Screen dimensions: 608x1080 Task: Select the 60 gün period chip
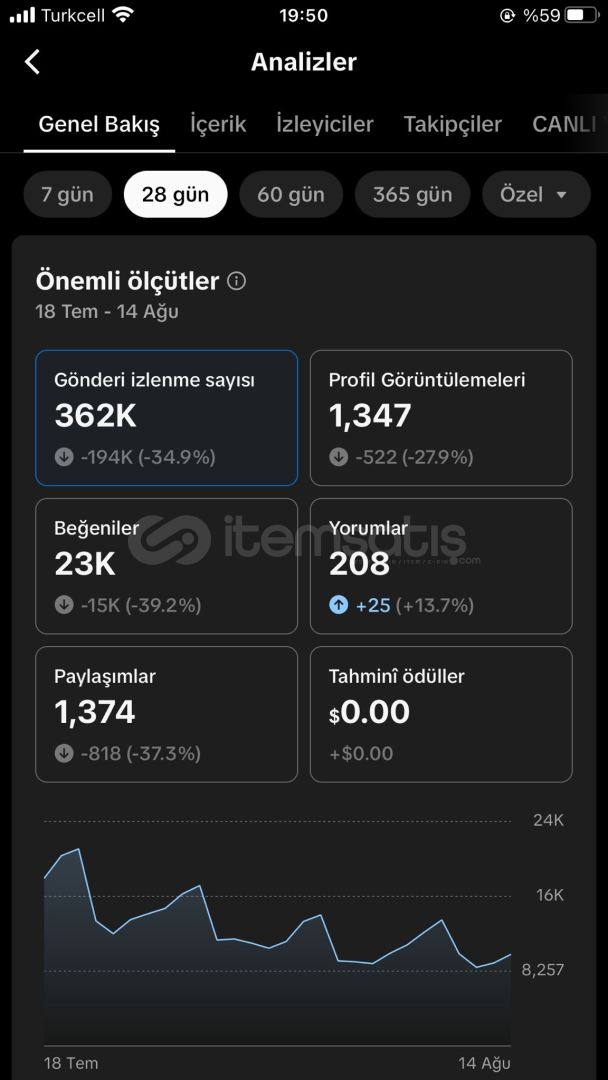click(x=291, y=194)
